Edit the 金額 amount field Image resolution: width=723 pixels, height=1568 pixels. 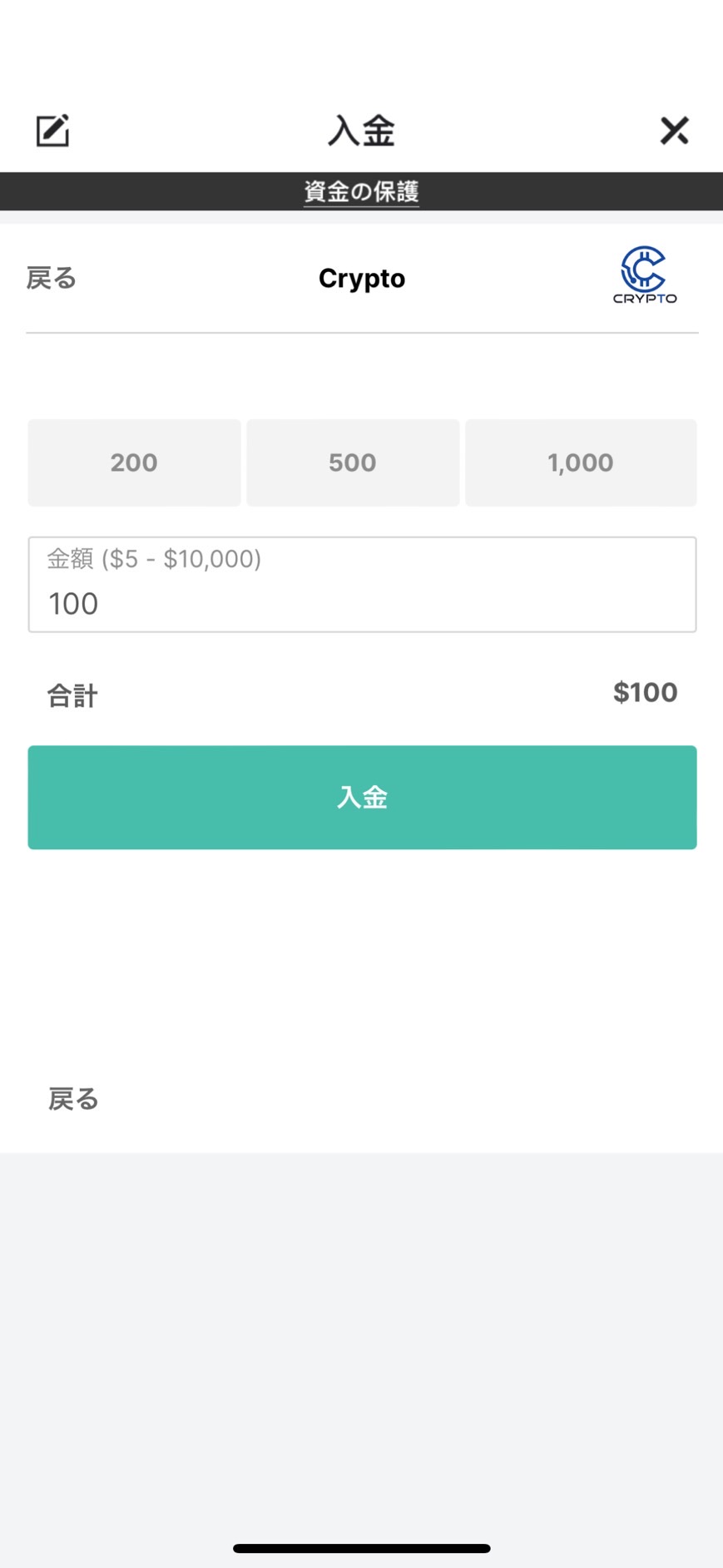click(362, 585)
